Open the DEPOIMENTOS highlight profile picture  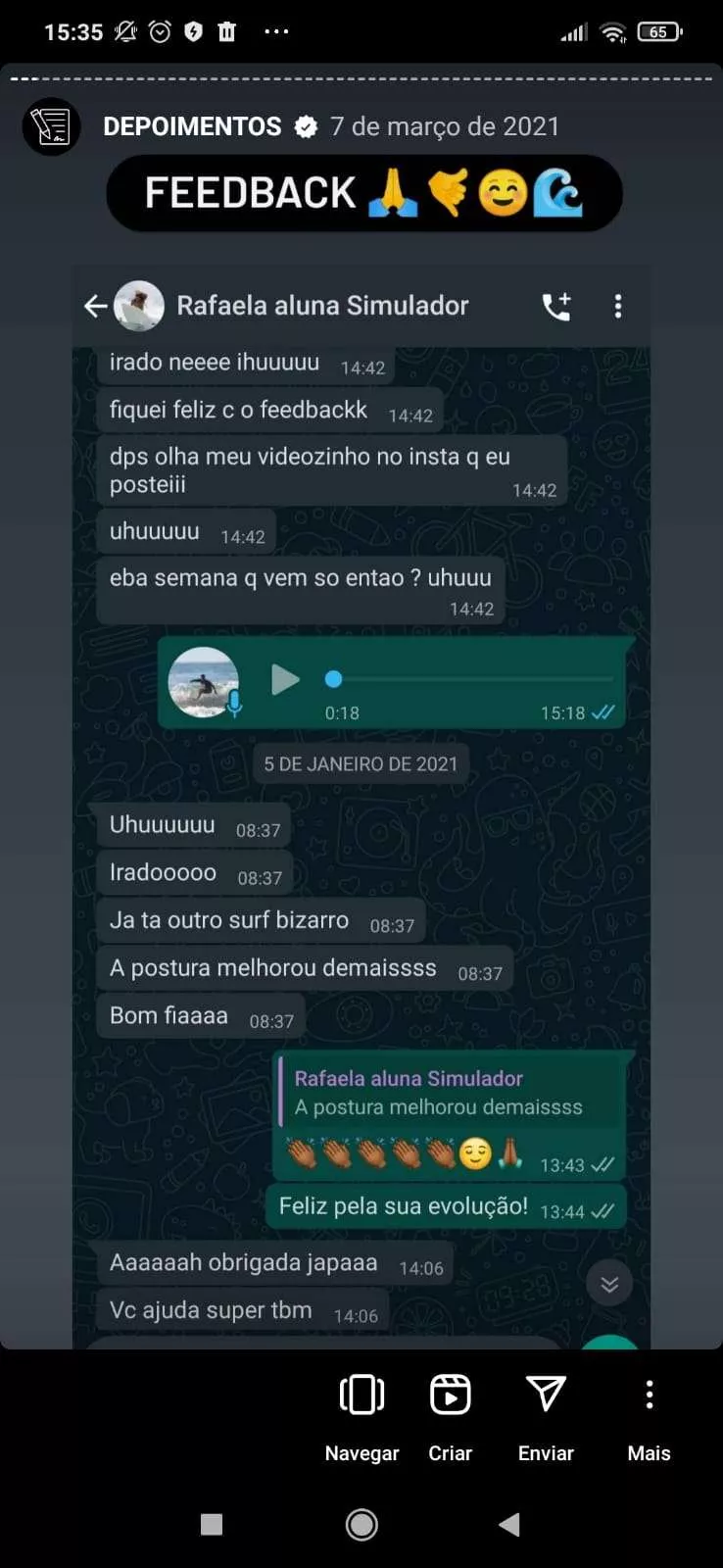point(51,126)
